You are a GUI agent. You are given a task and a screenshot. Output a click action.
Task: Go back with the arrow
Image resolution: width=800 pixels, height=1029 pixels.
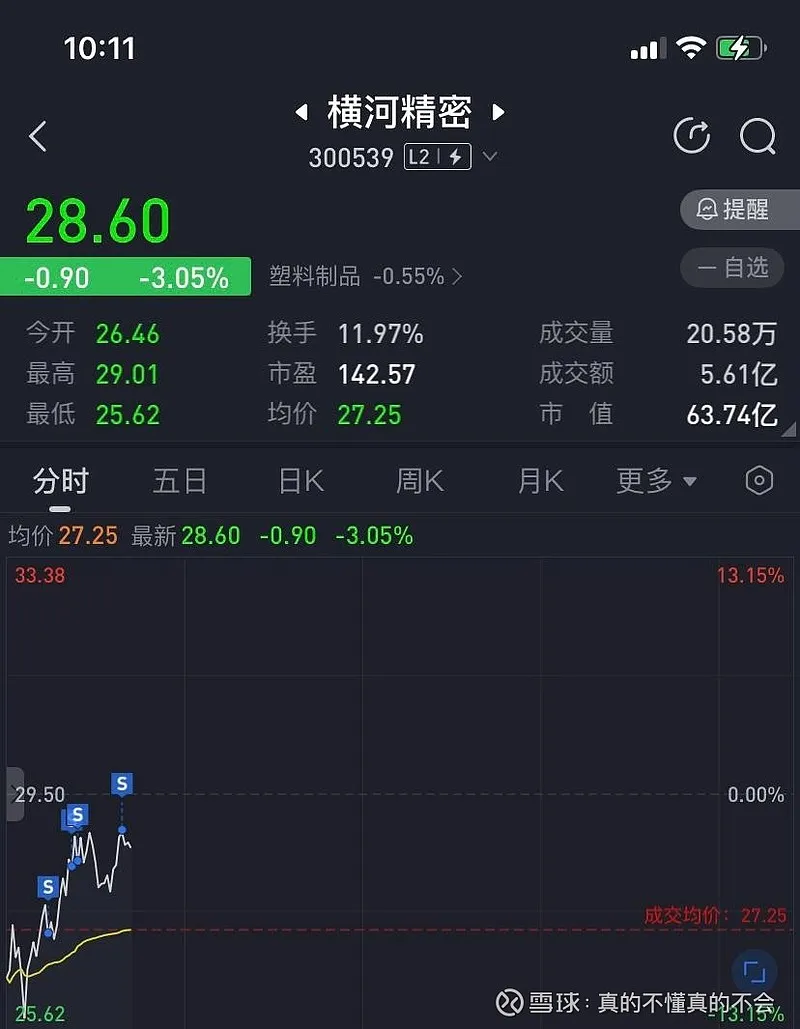pos(38,136)
